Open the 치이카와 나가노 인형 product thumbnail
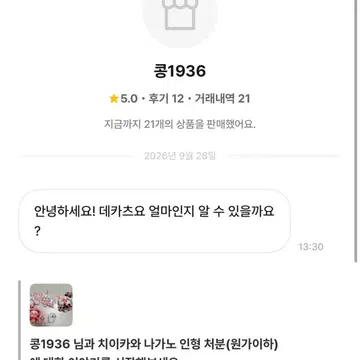The height and width of the screenshot is (360, 360). (51, 305)
